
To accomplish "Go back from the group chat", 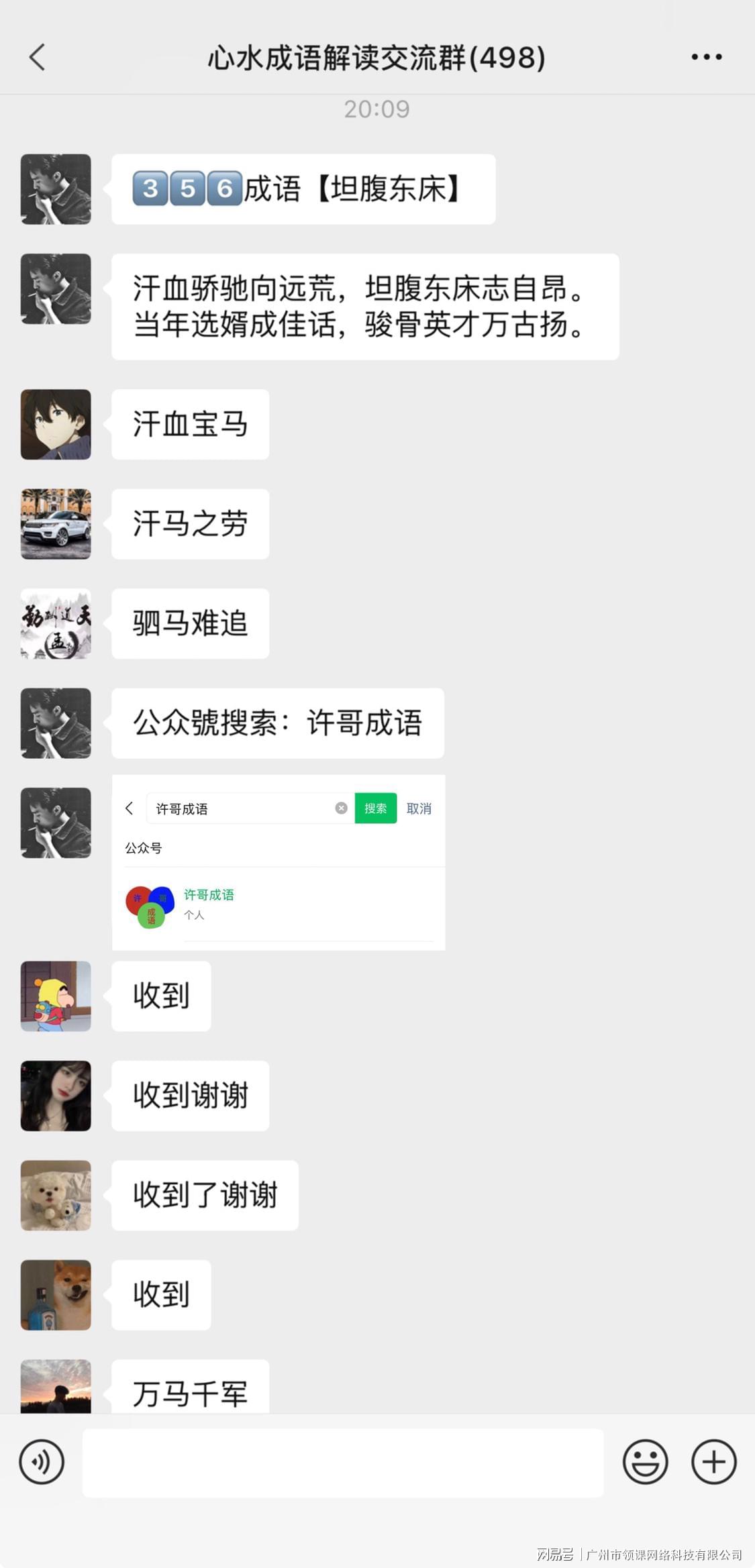I will pos(38,58).
